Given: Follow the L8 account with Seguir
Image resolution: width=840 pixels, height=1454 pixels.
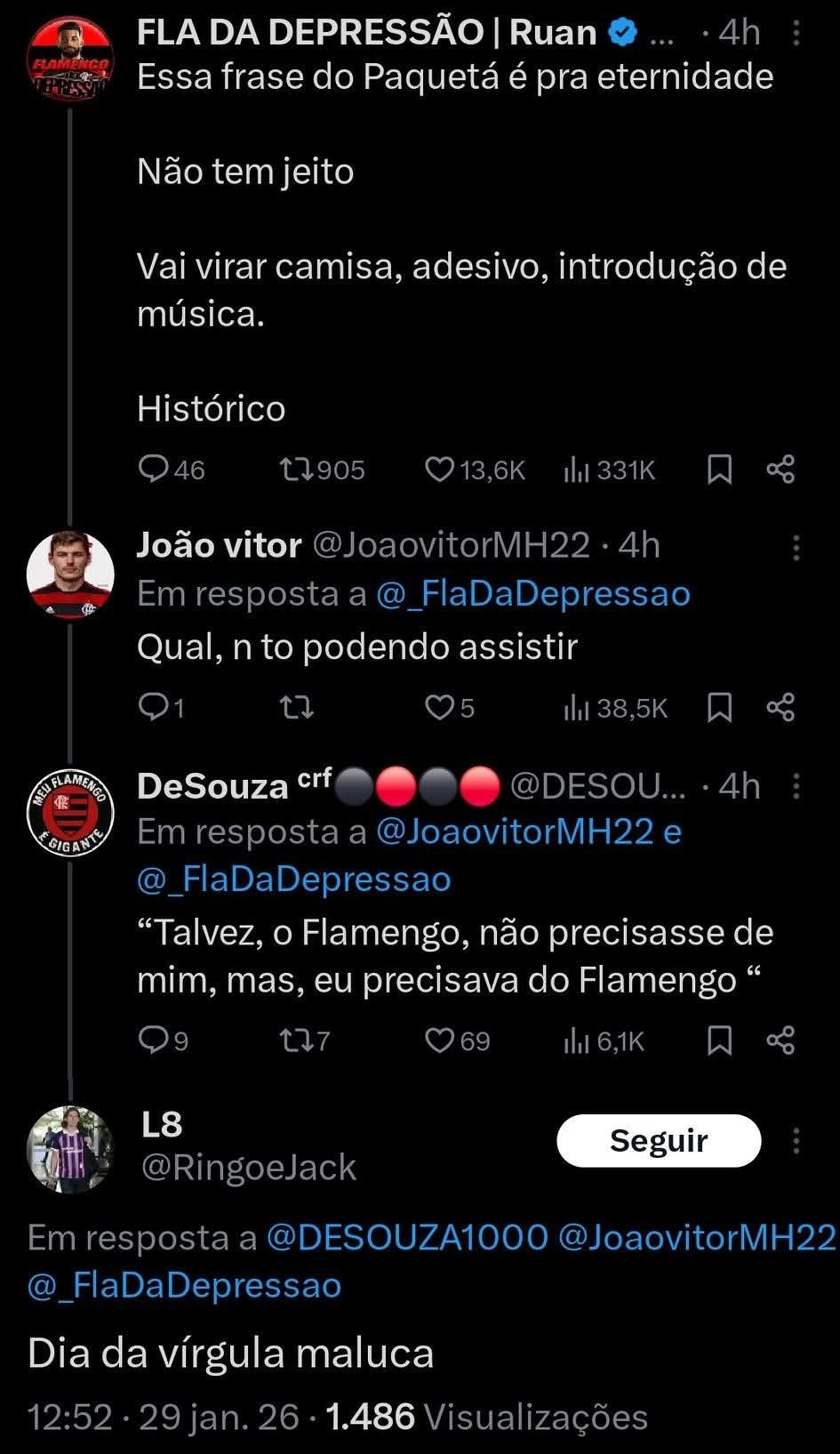Looking at the screenshot, I should (x=659, y=1140).
